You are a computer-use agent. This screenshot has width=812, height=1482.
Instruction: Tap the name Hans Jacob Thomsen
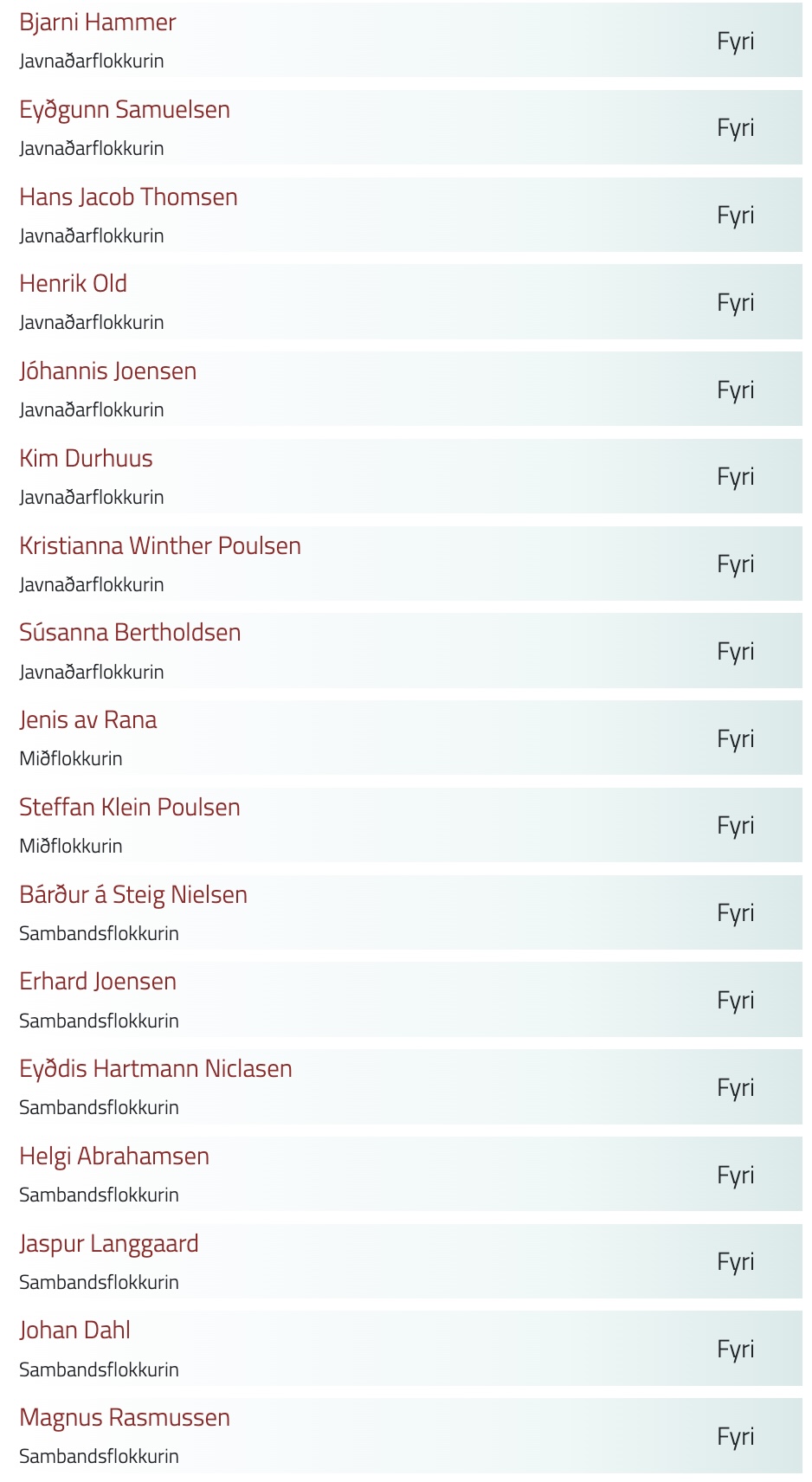click(x=128, y=197)
